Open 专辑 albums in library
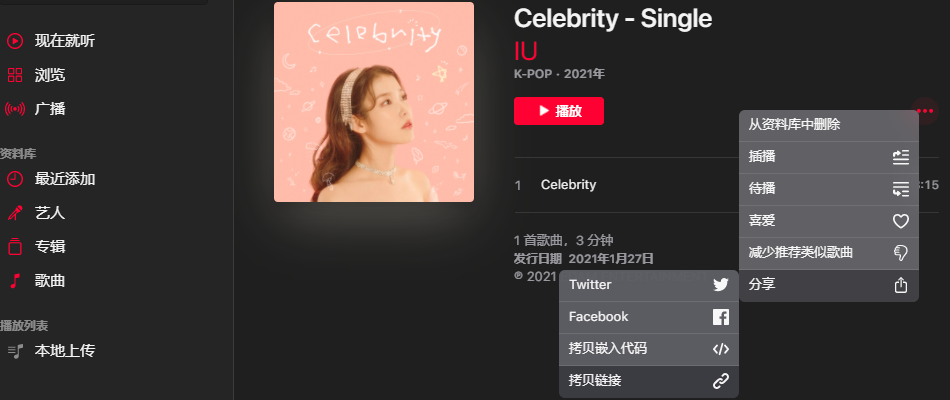Image resolution: width=950 pixels, height=400 pixels. pos(50,247)
